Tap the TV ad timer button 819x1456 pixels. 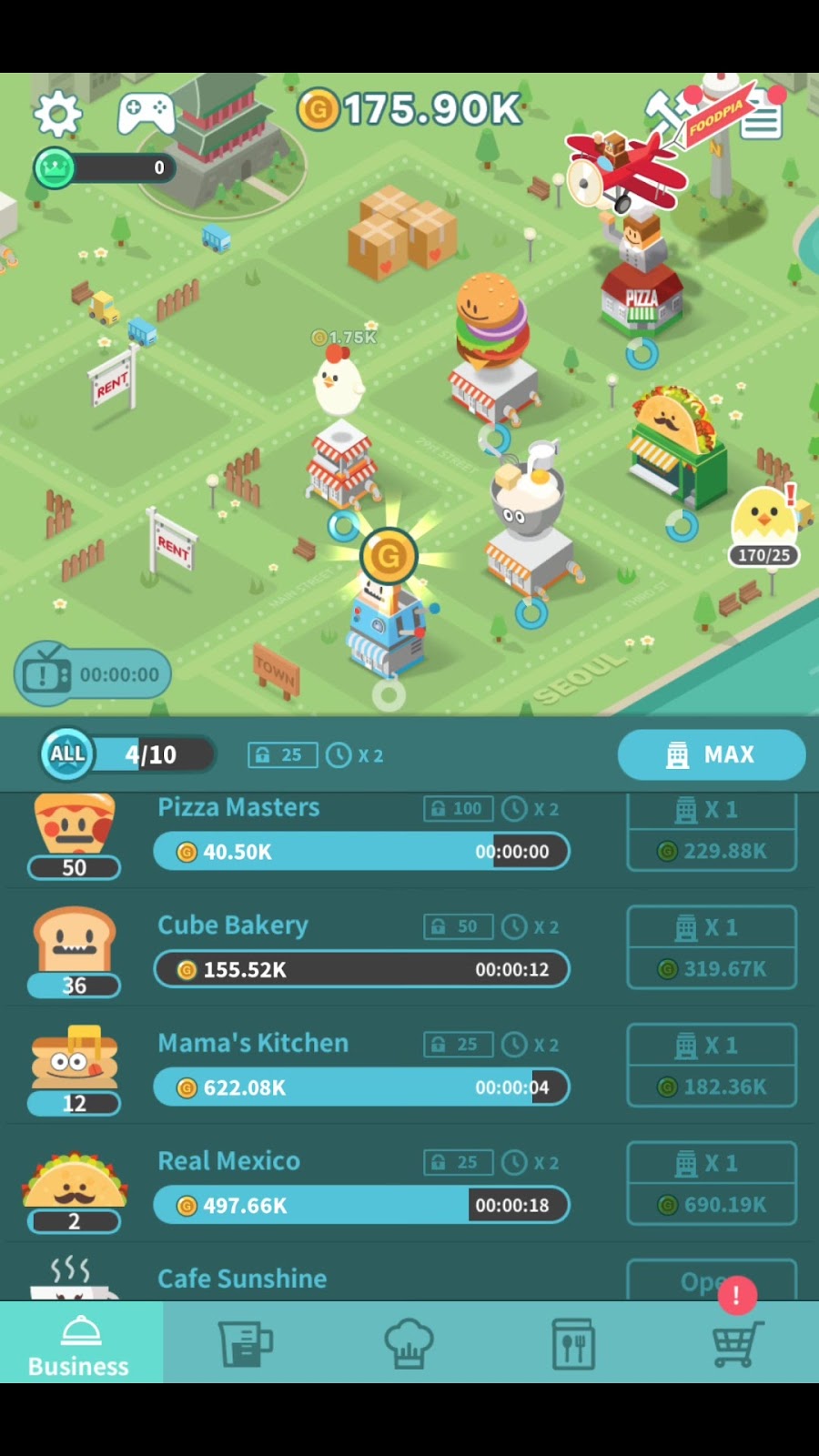93,675
